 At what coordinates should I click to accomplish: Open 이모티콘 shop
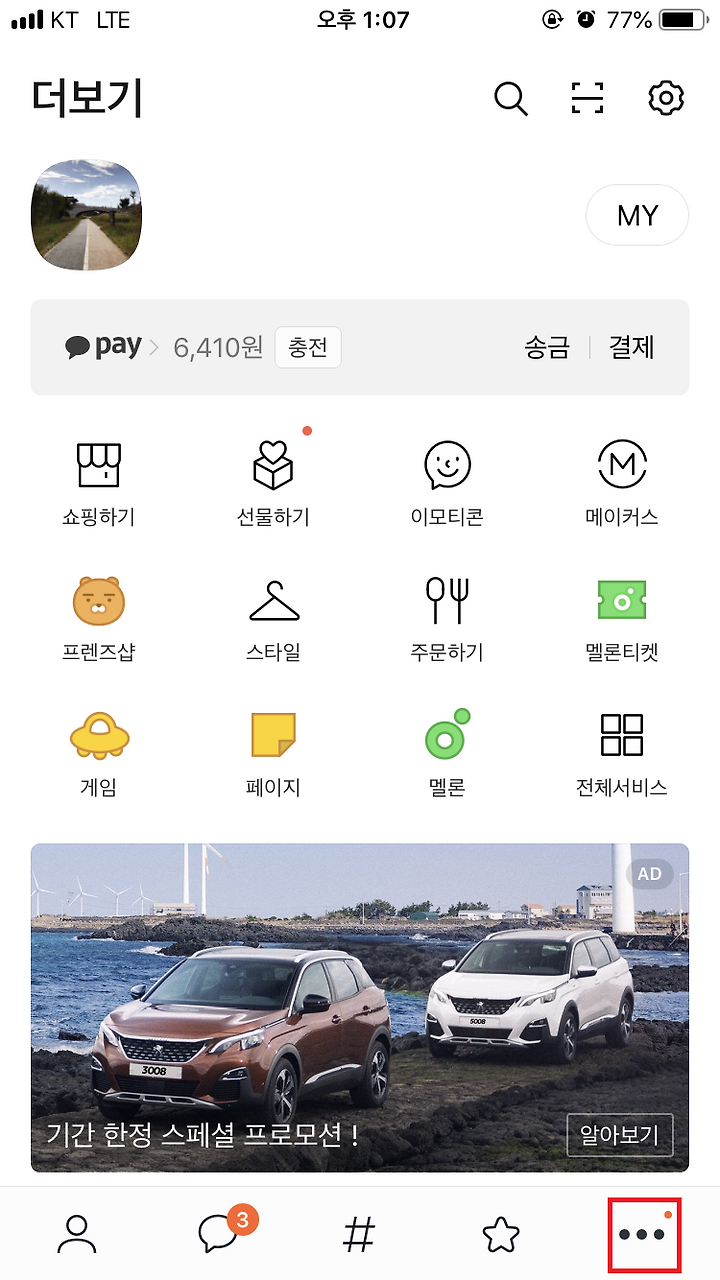447,484
